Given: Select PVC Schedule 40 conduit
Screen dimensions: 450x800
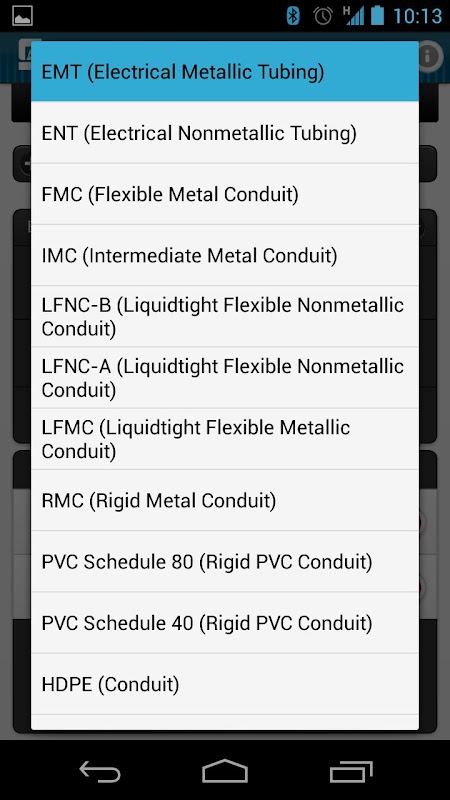Looking at the screenshot, I should [x=225, y=622].
